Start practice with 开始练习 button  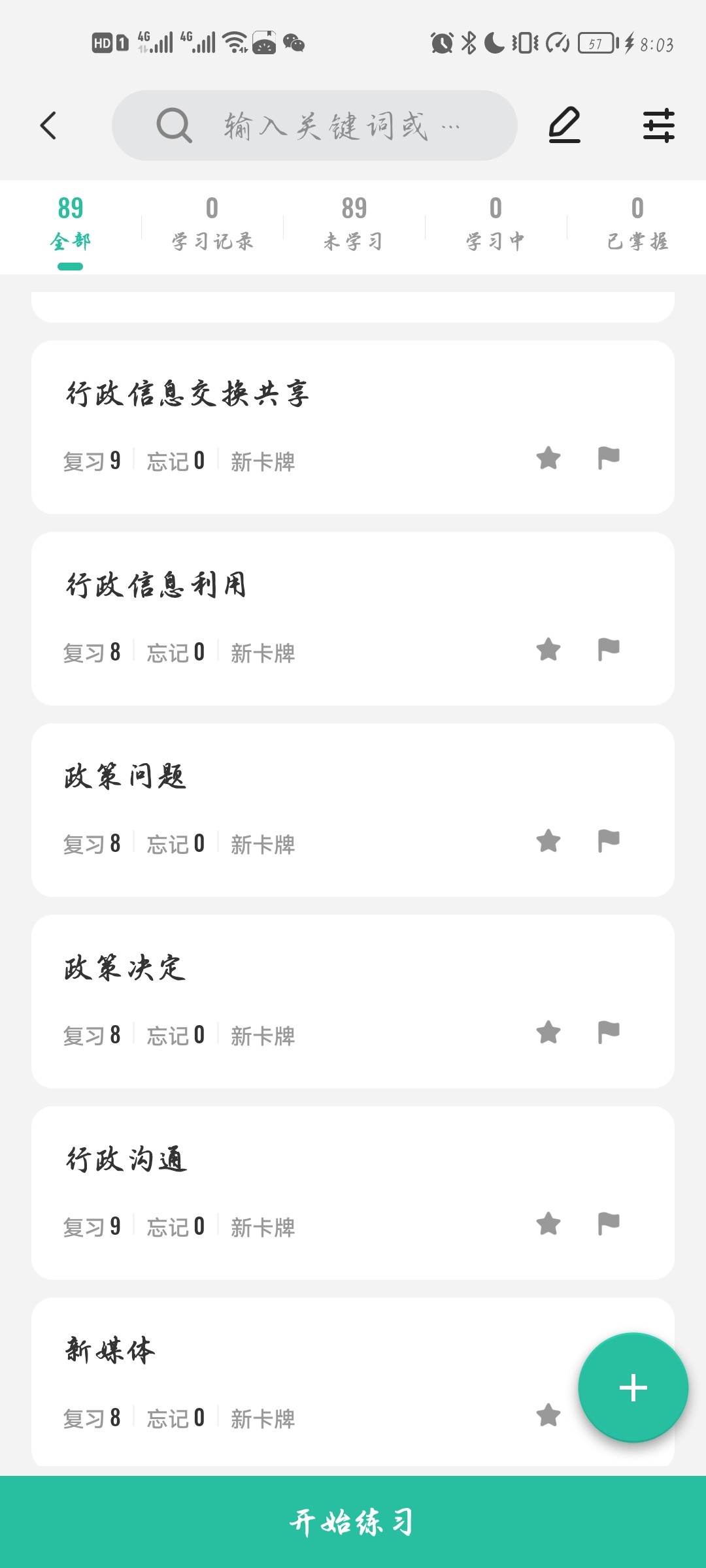[353, 1522]
